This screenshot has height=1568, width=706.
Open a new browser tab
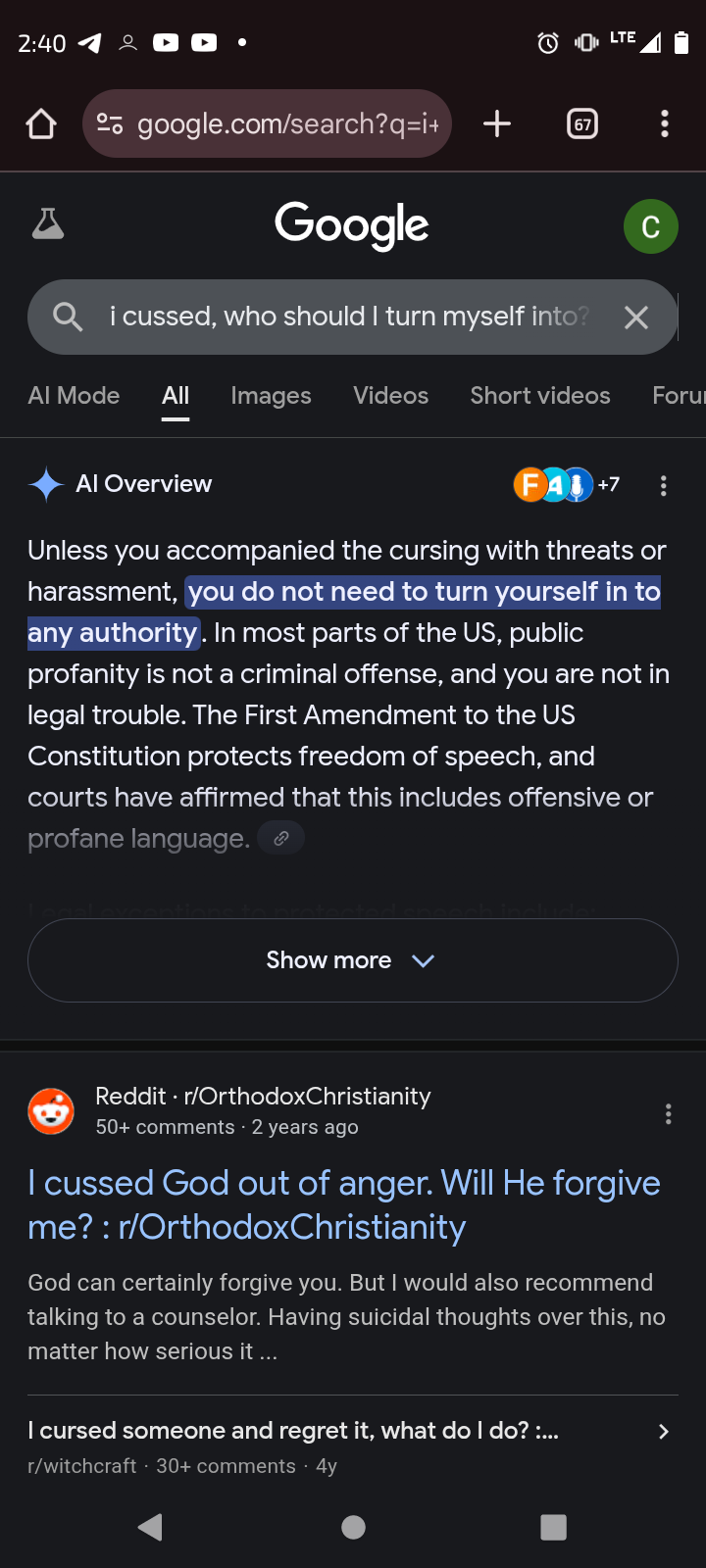point(497,124)
